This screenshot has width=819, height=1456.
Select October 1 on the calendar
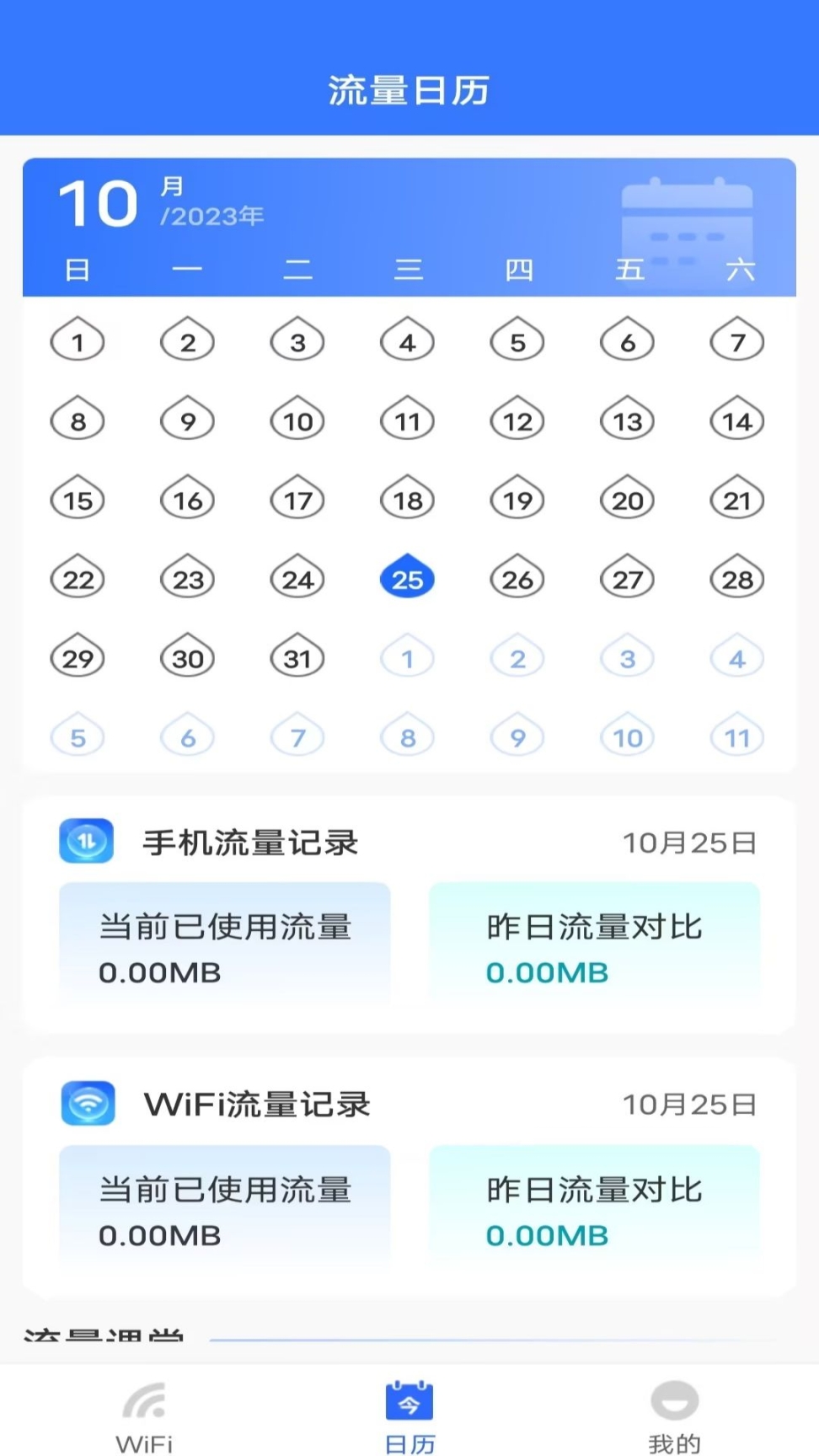[x=78, y=341]
